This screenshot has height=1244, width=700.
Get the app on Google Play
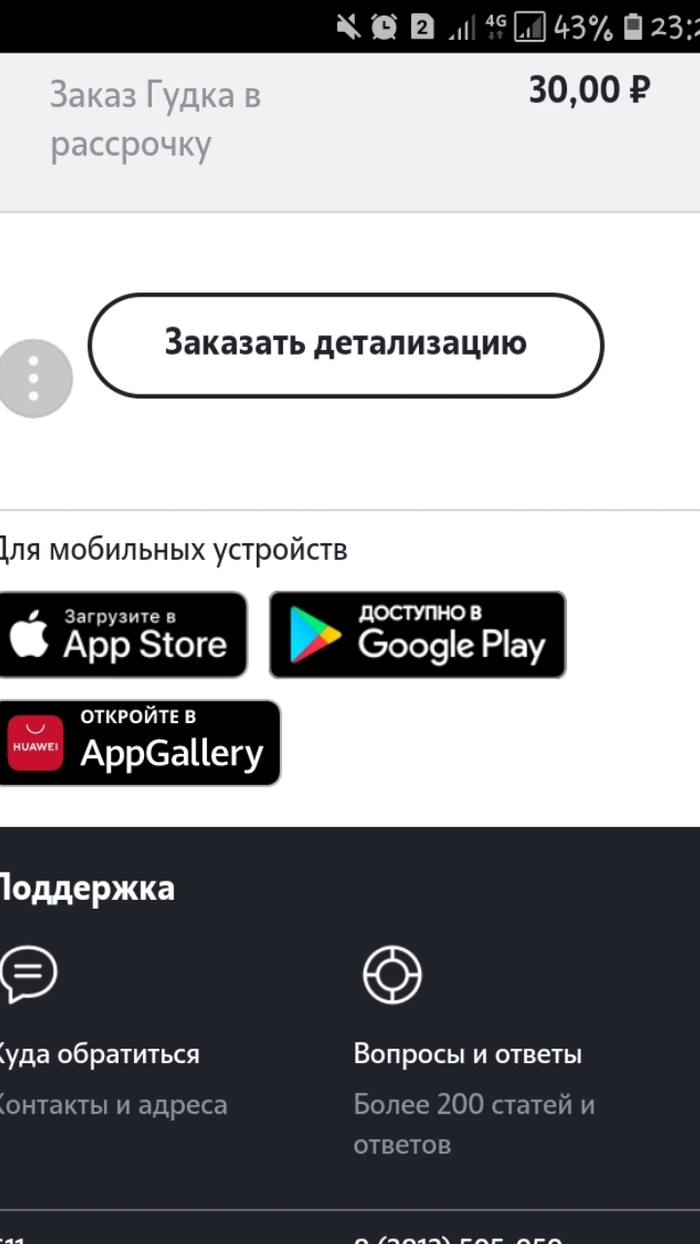tap(417, 635)
